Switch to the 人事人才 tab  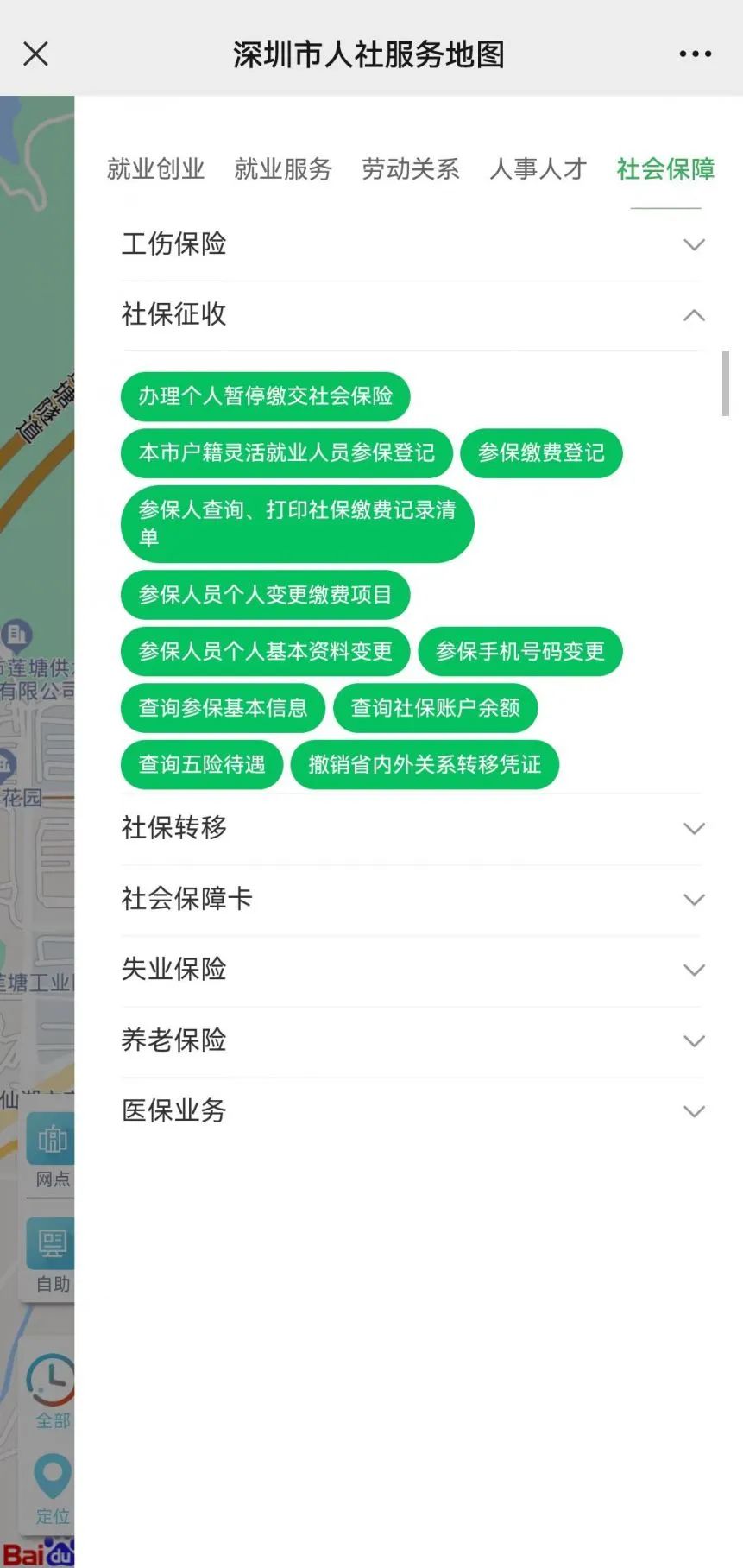click(x=538, y=168)
